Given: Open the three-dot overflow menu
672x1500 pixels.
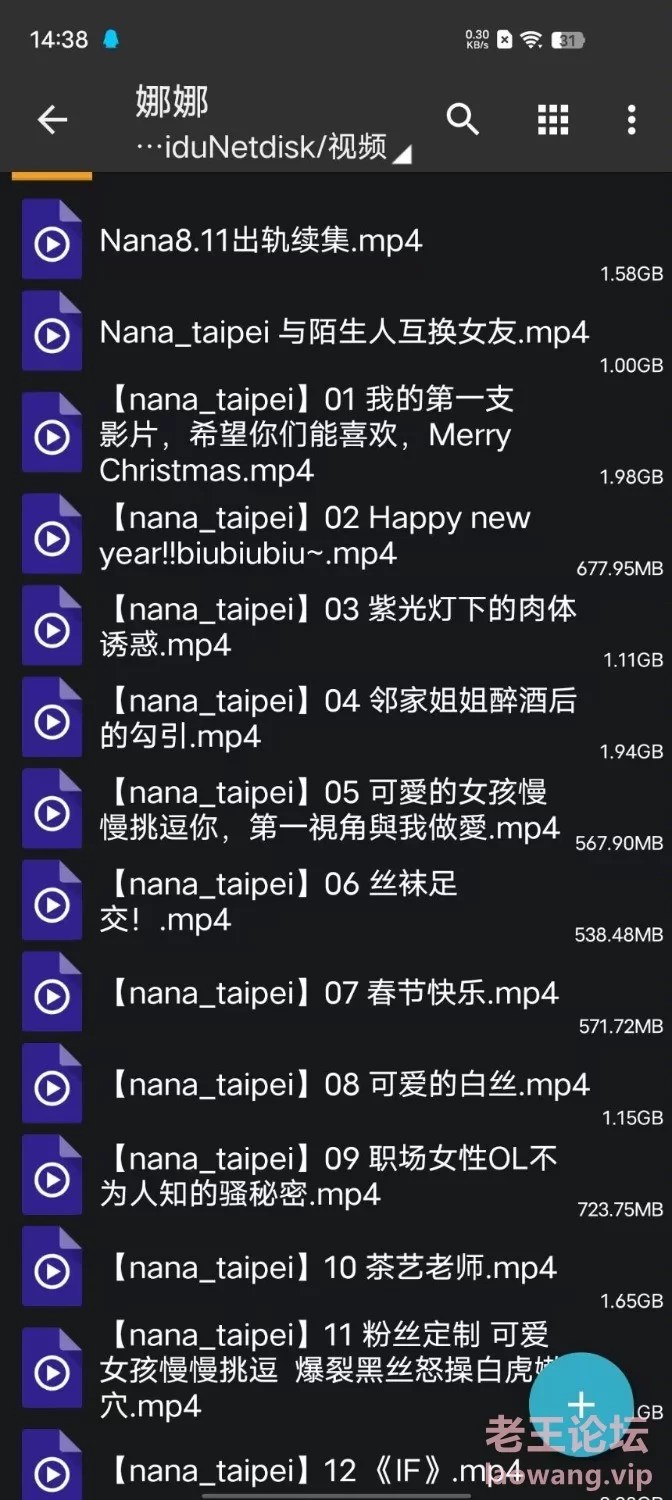Looking at the screenshot, I should click(x=631, y=119).
